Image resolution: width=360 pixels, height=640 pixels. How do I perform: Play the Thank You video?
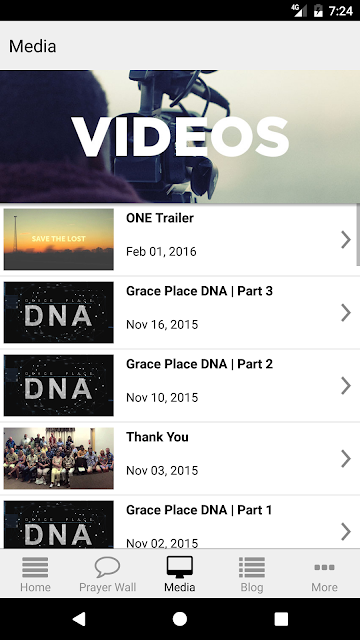coord(180,459)
